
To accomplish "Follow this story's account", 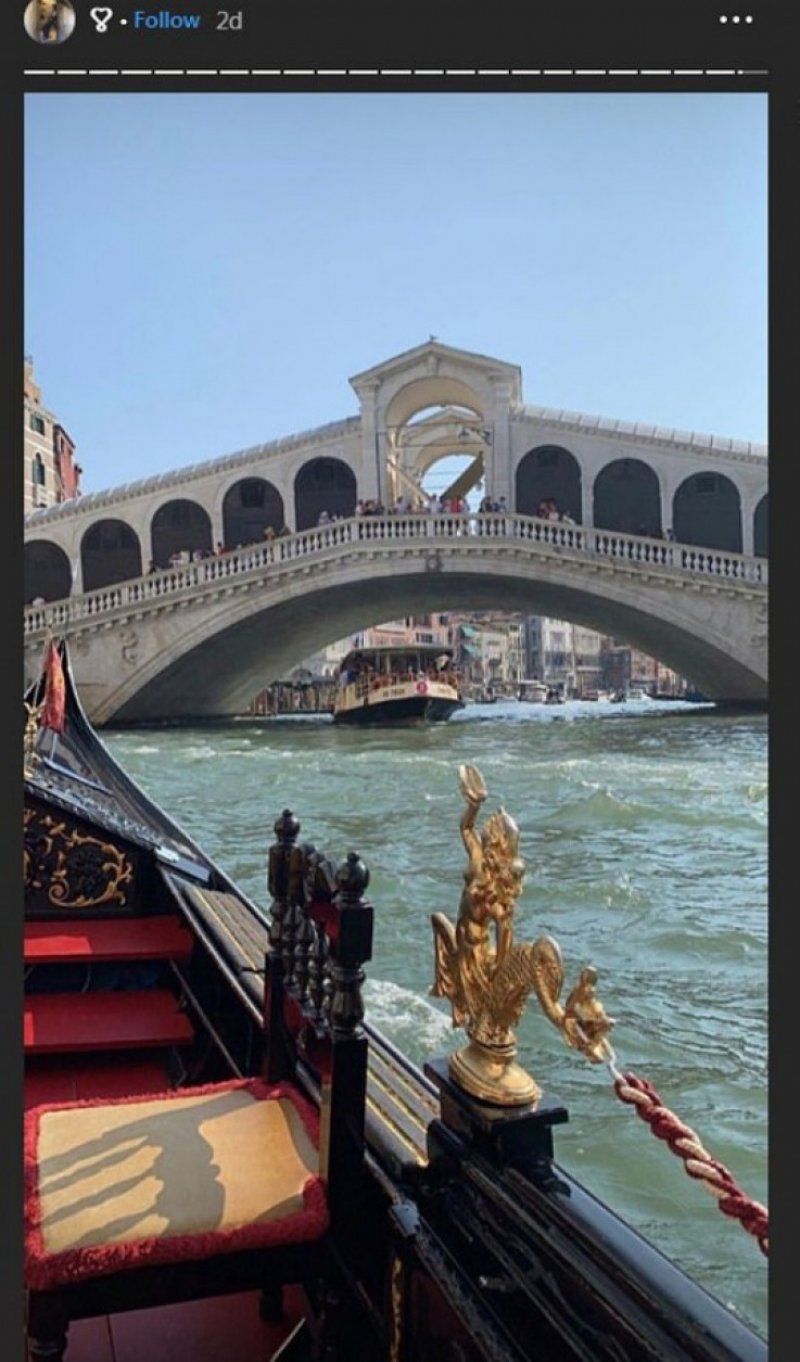I will [166, 20].
